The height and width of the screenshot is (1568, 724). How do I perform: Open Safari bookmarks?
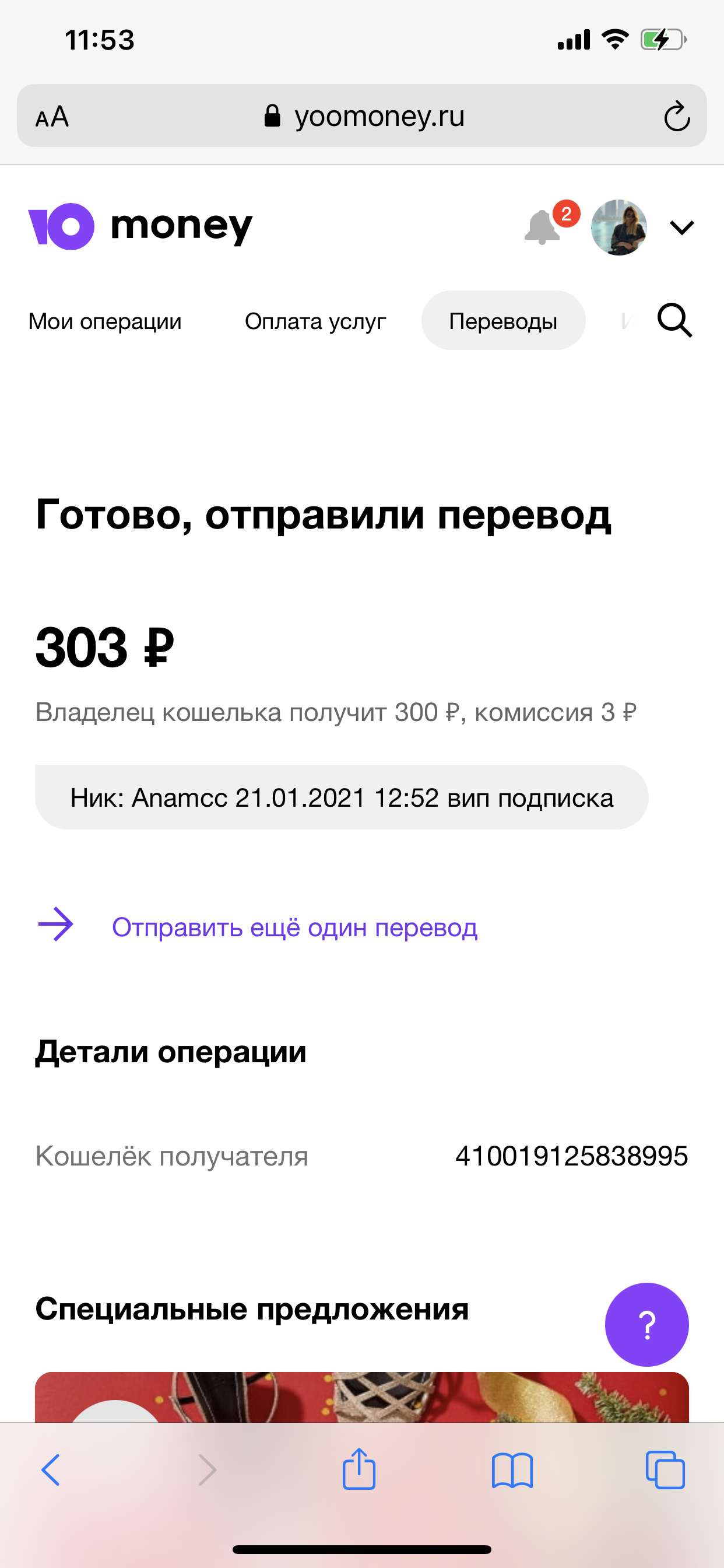click(512, 1471)
